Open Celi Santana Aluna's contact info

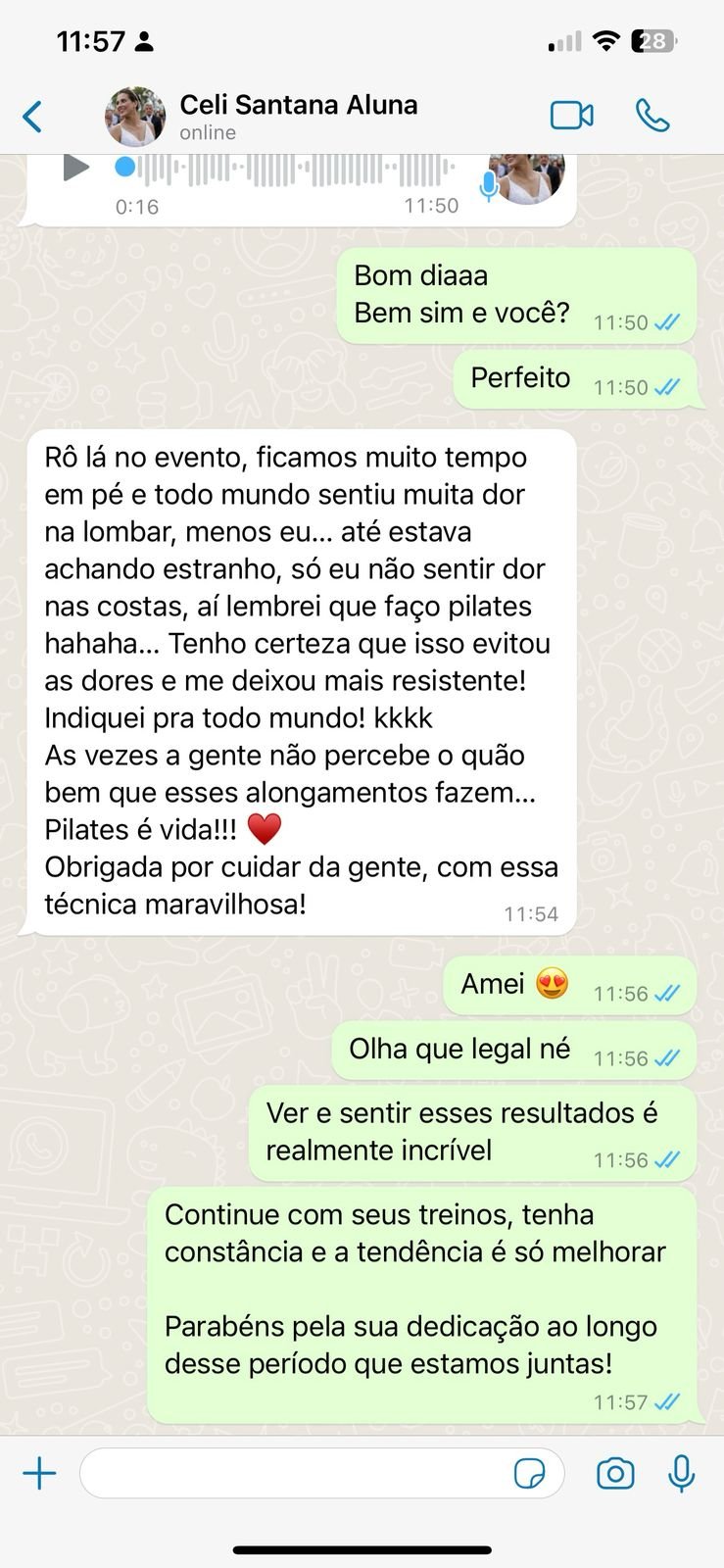point(298,117)
